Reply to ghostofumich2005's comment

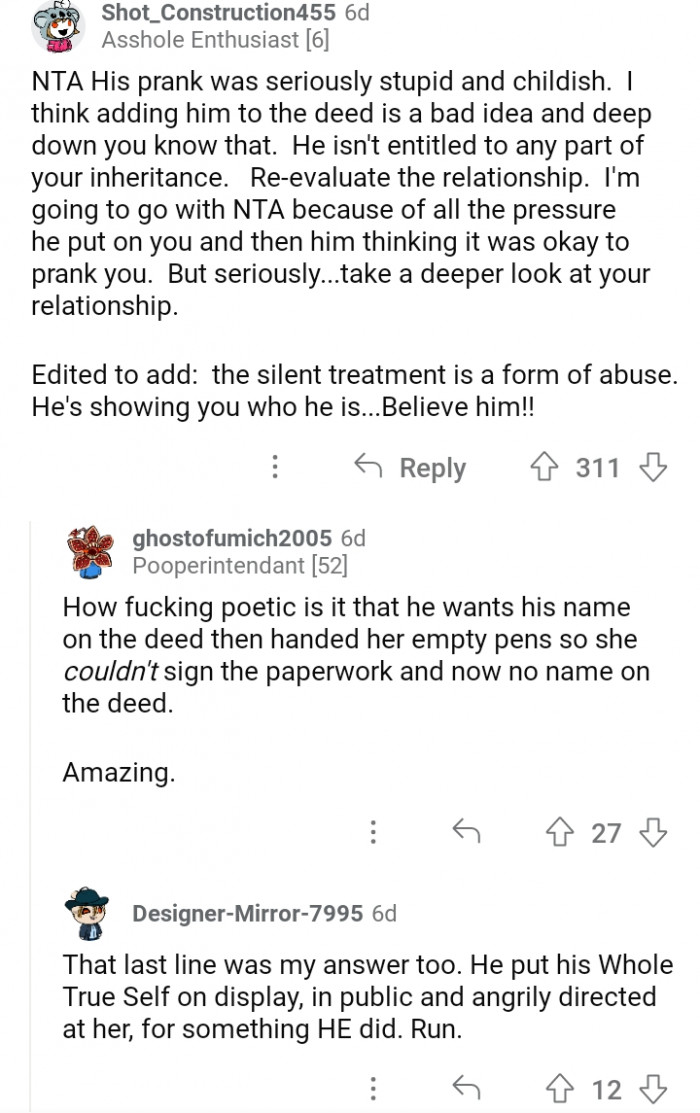pyautogui.click(x=466, y=832)
